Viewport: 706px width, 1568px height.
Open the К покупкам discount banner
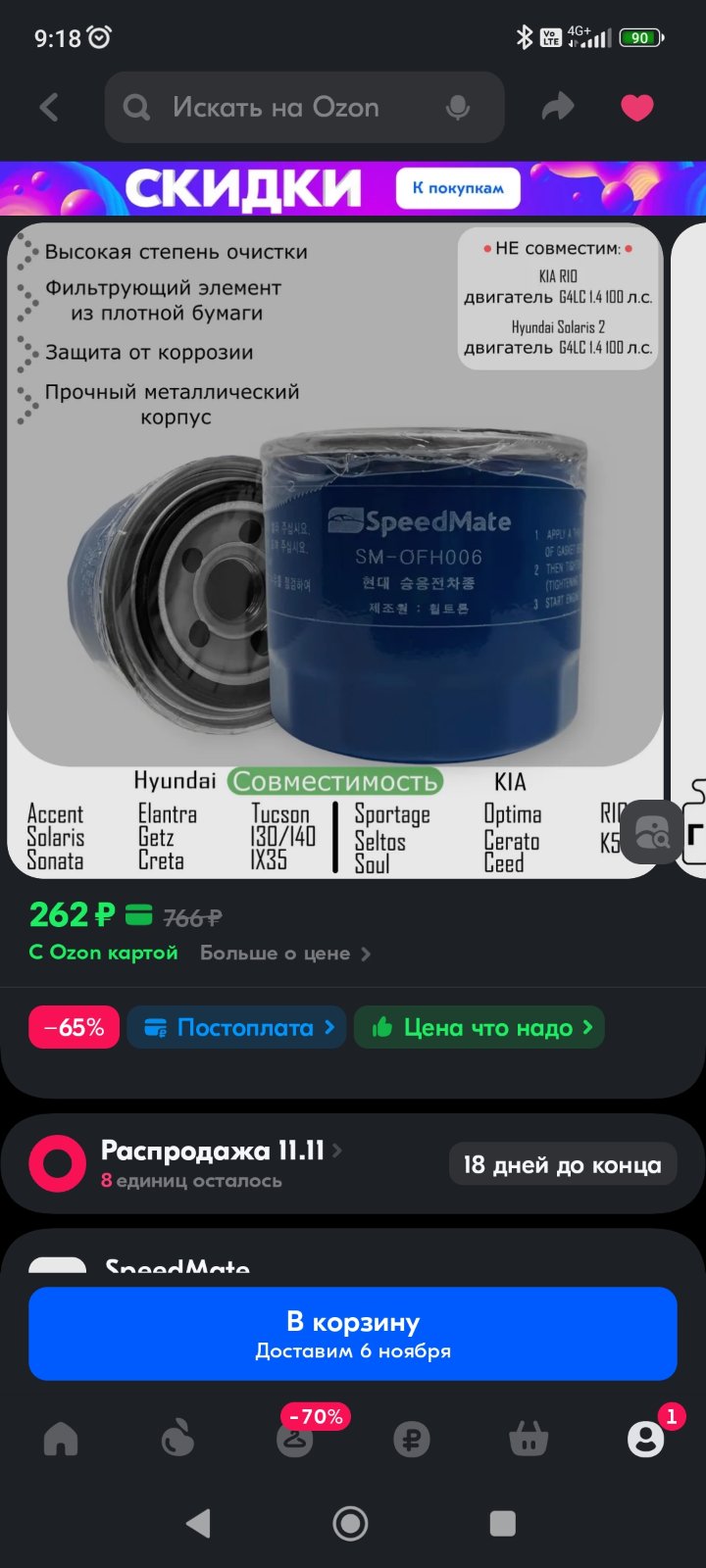pos(458,188)
